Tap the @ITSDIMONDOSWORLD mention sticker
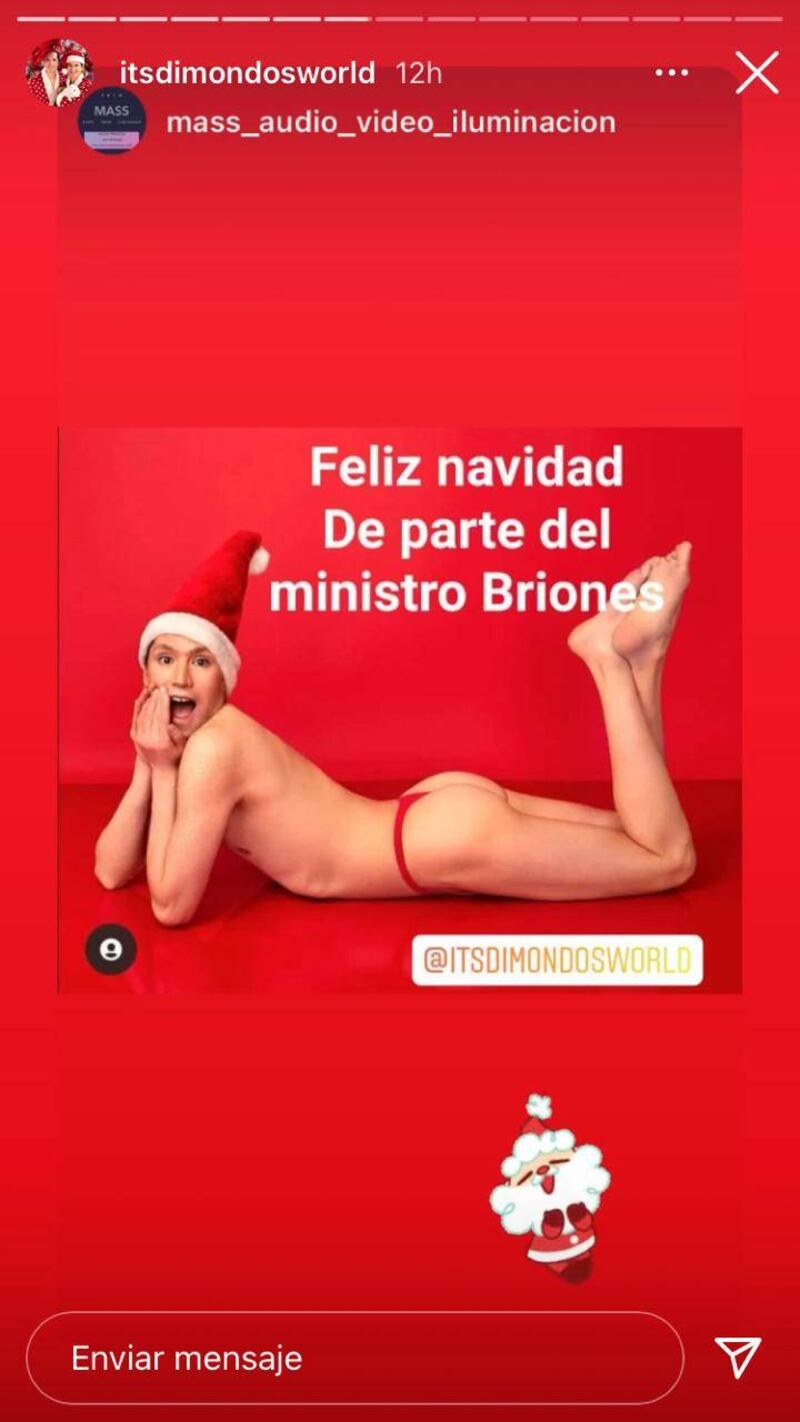This screenshot has height=1422, width=800. point(557,960)
